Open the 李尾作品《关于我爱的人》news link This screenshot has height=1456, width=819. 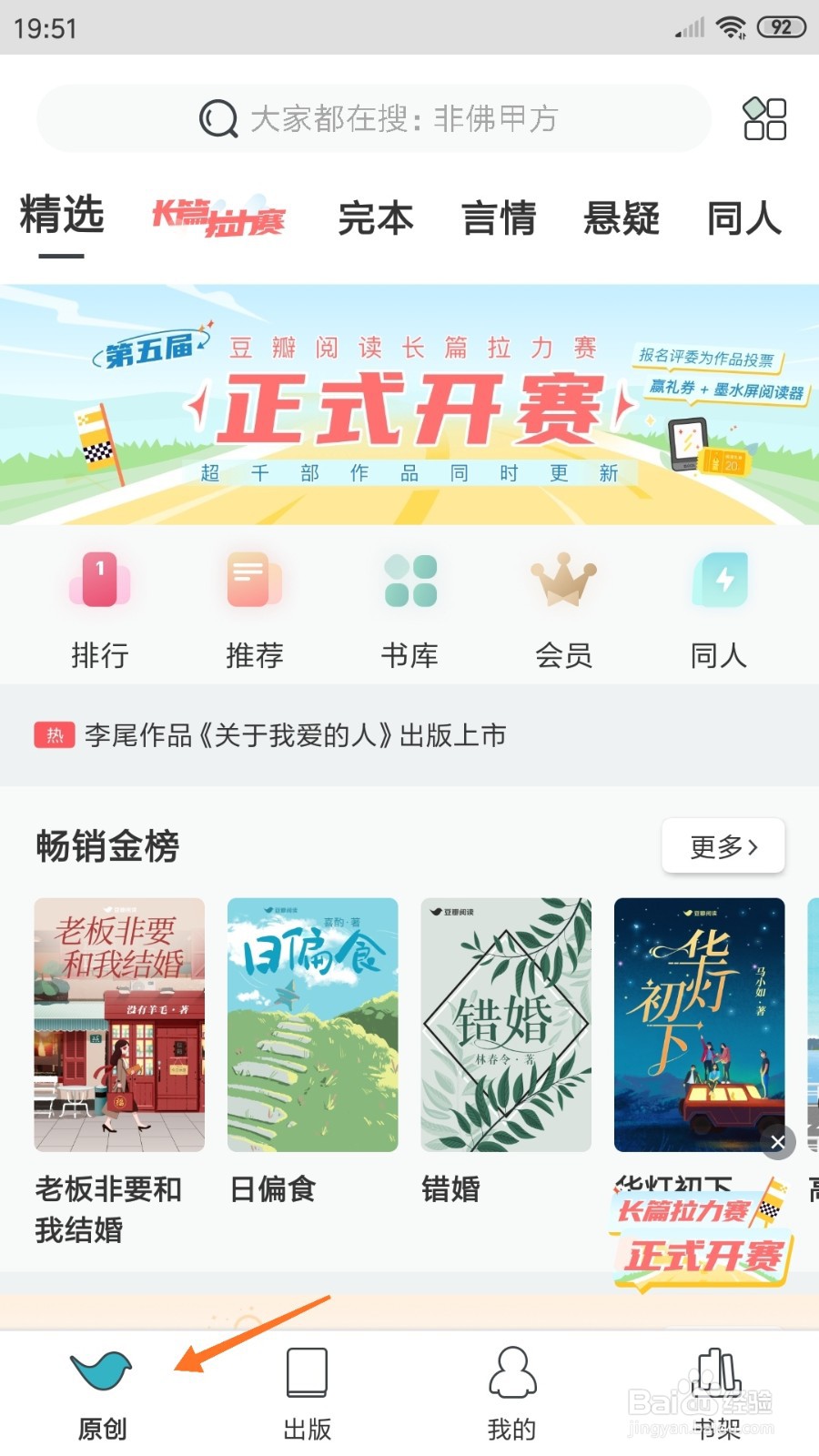point(291,734)
